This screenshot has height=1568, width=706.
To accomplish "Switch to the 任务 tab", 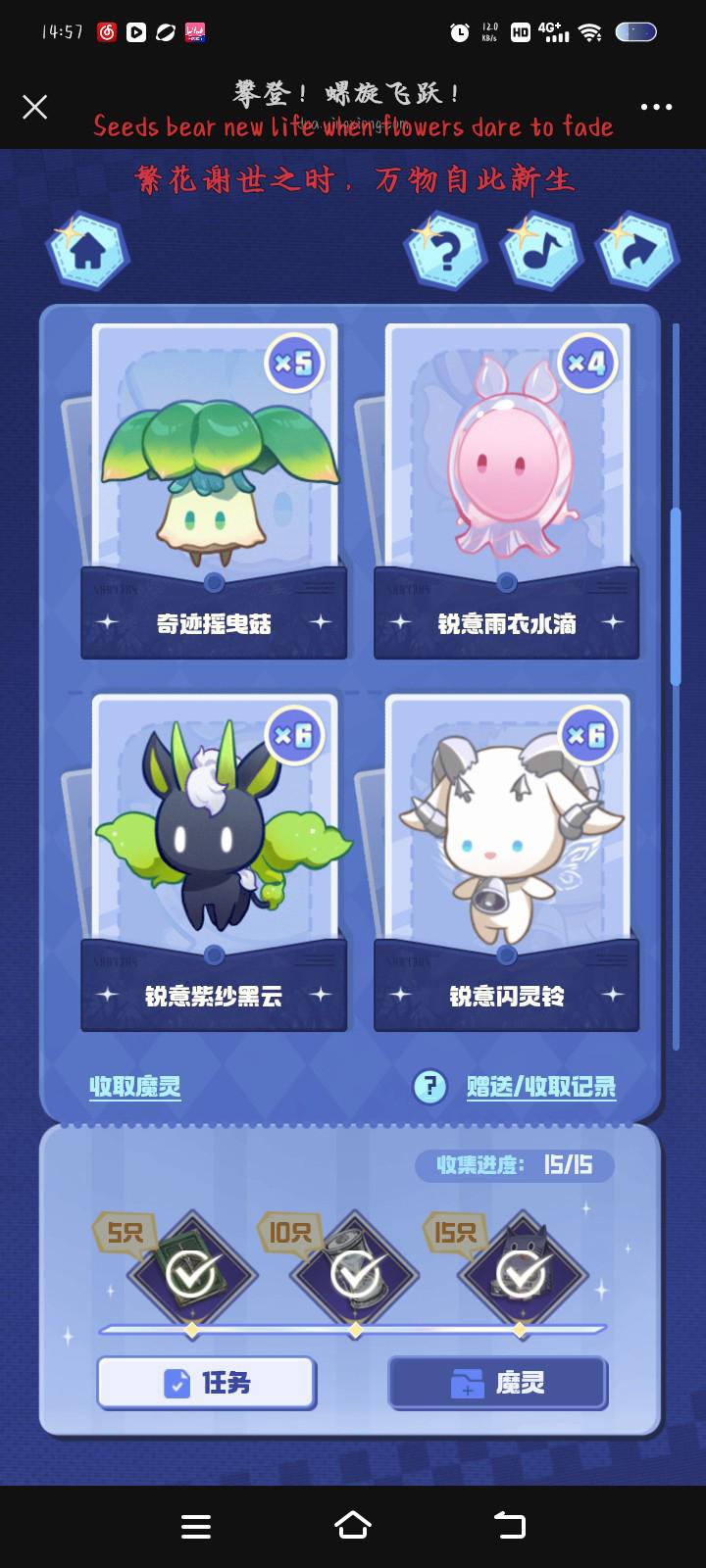I will pyautogui.click(x=206, y=1383).
